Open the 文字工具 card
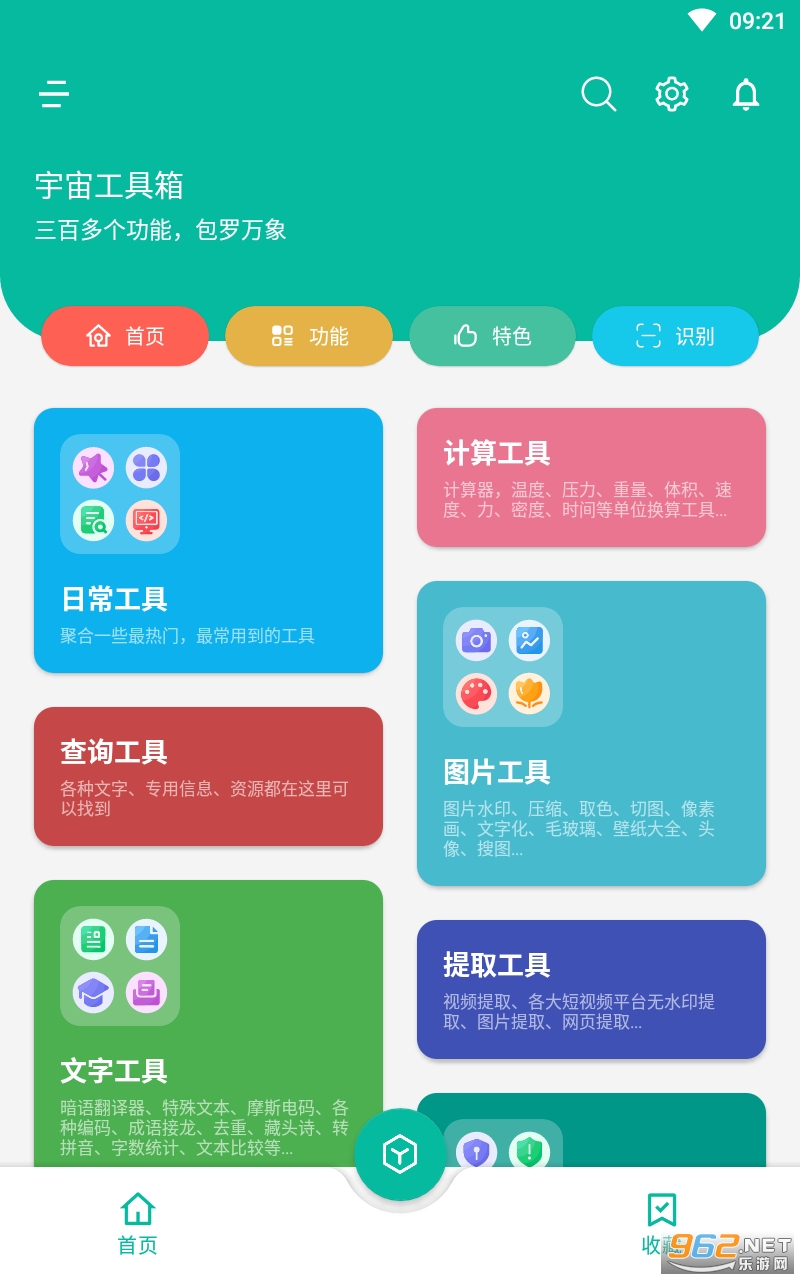Screen dimensions: 800x1280 pos(208,1023)
